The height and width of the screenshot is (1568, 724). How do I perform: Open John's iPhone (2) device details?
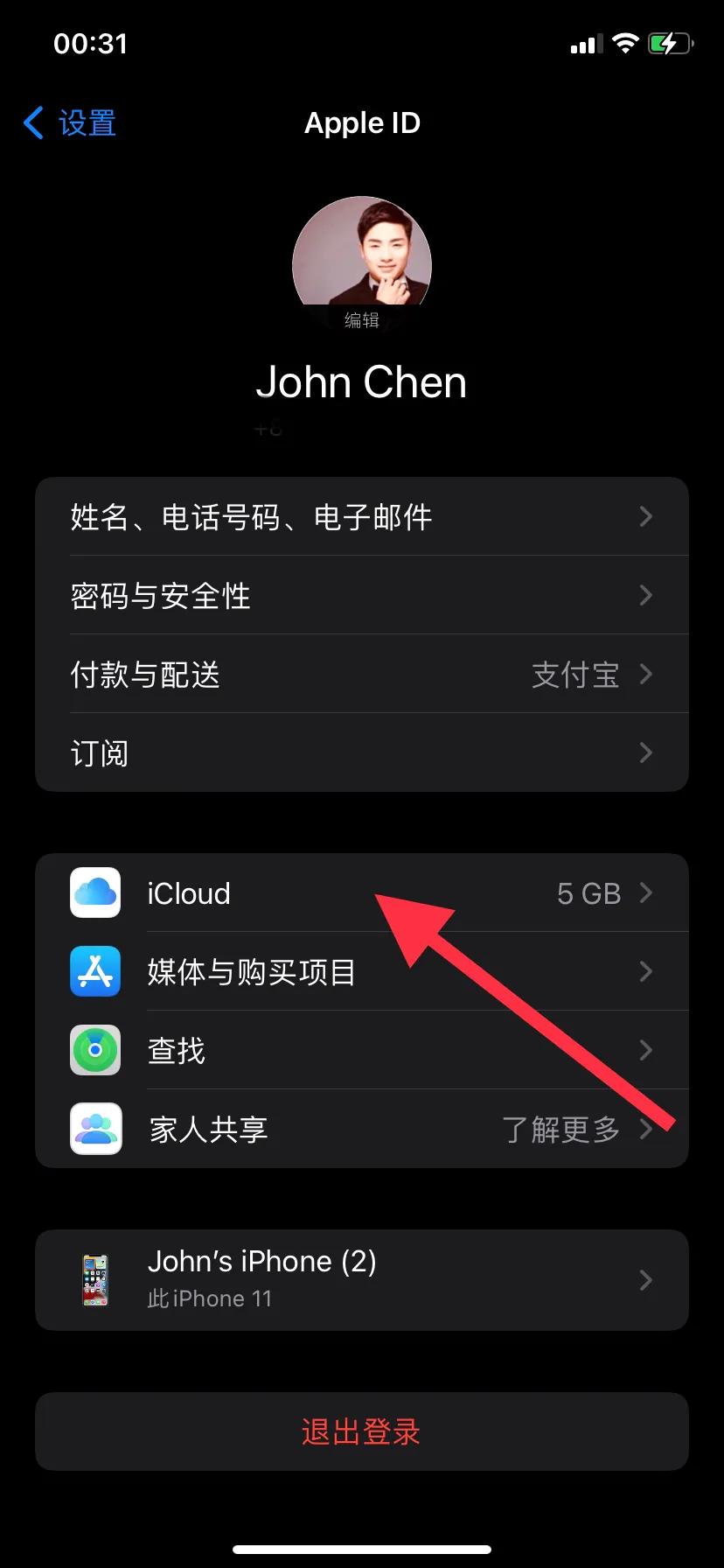click(x=362, y=1279)
